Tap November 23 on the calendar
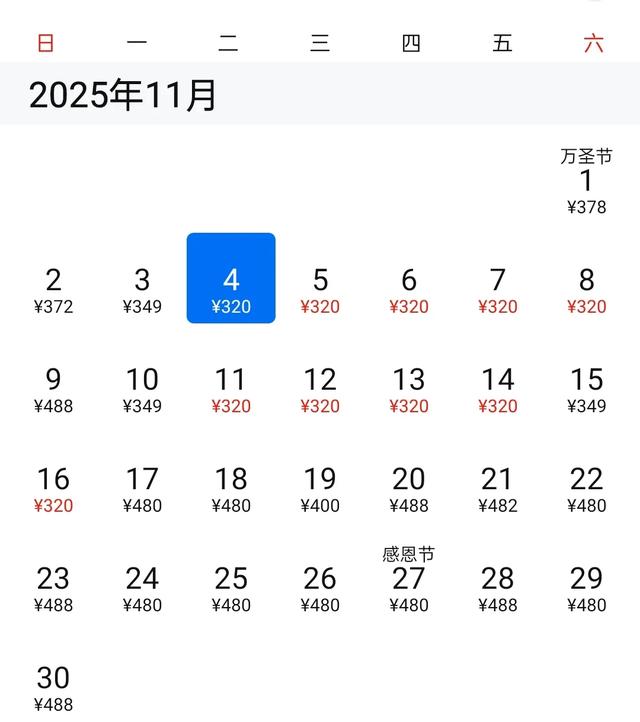The height and width of the screenshot is (722, 640). [x=53, y=588]
